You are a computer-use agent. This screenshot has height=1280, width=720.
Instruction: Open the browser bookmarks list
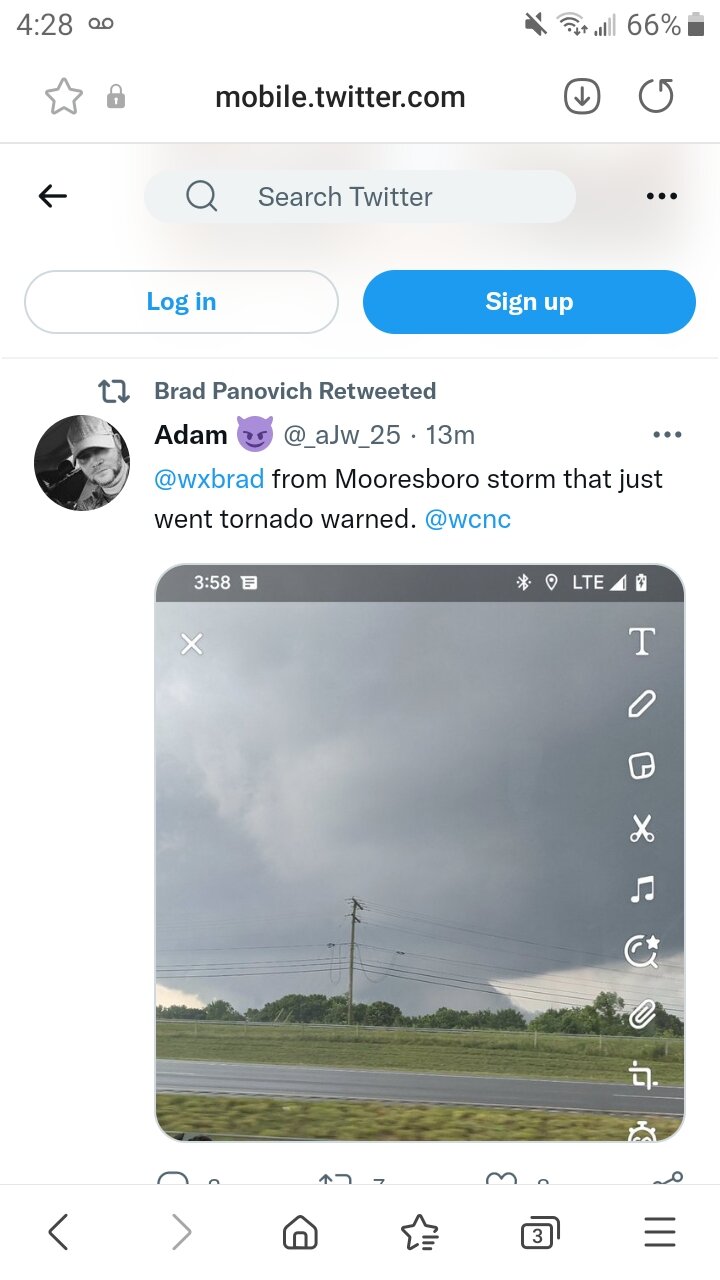(419, 1233)
